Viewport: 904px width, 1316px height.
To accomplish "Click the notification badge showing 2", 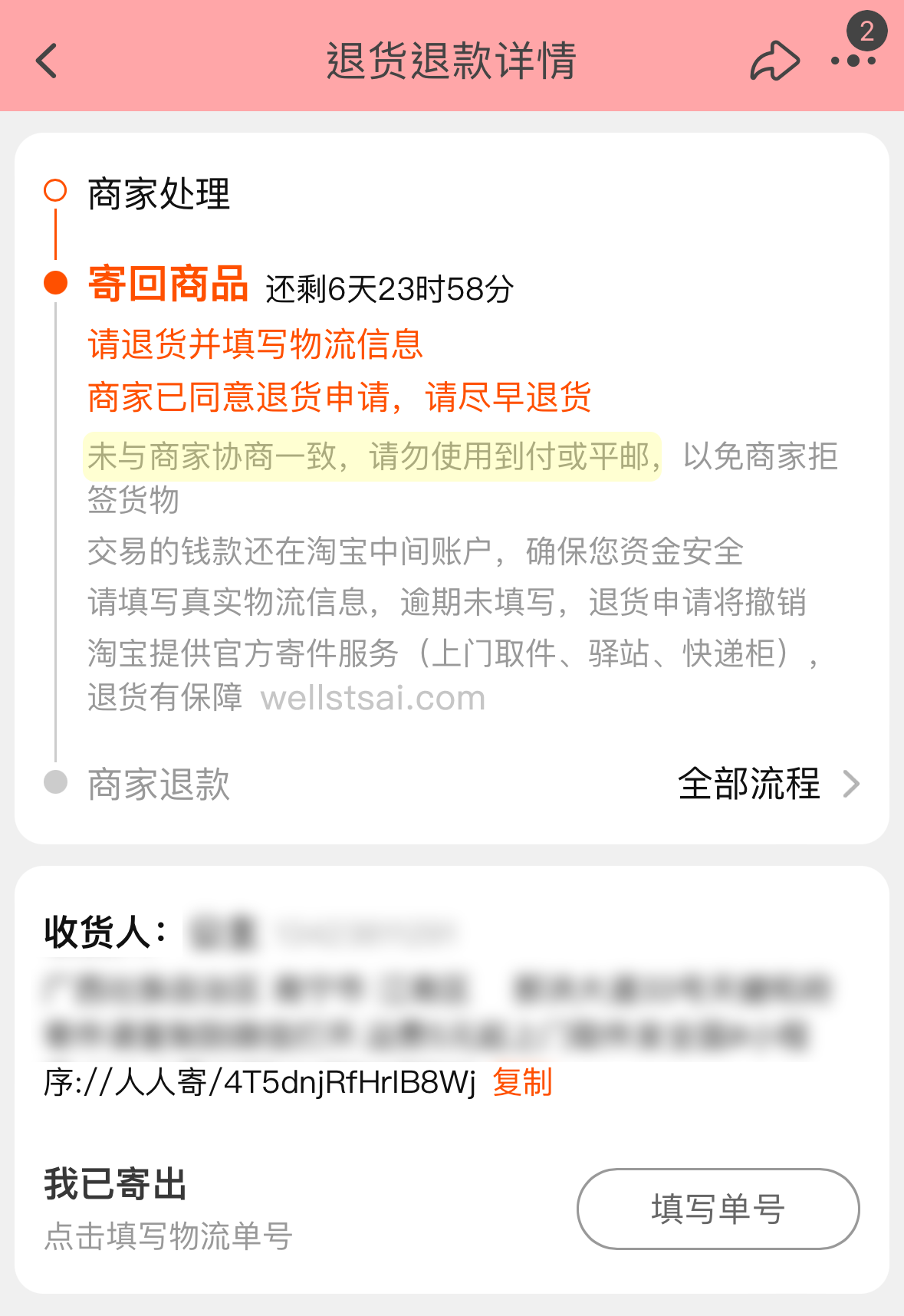I will click(x=866, y=30).
